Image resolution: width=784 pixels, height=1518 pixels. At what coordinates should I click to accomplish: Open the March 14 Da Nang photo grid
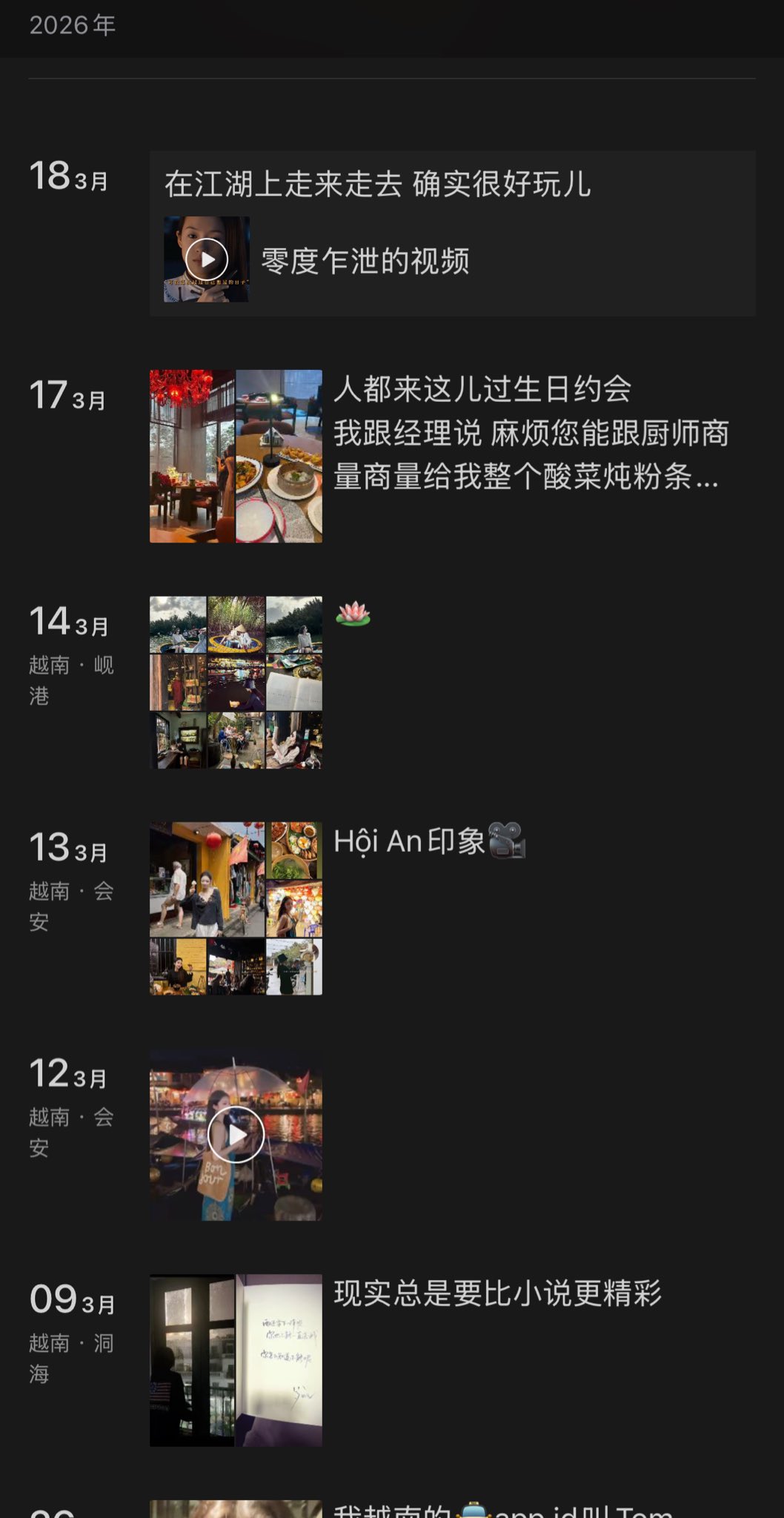click(x=236, y=682)
